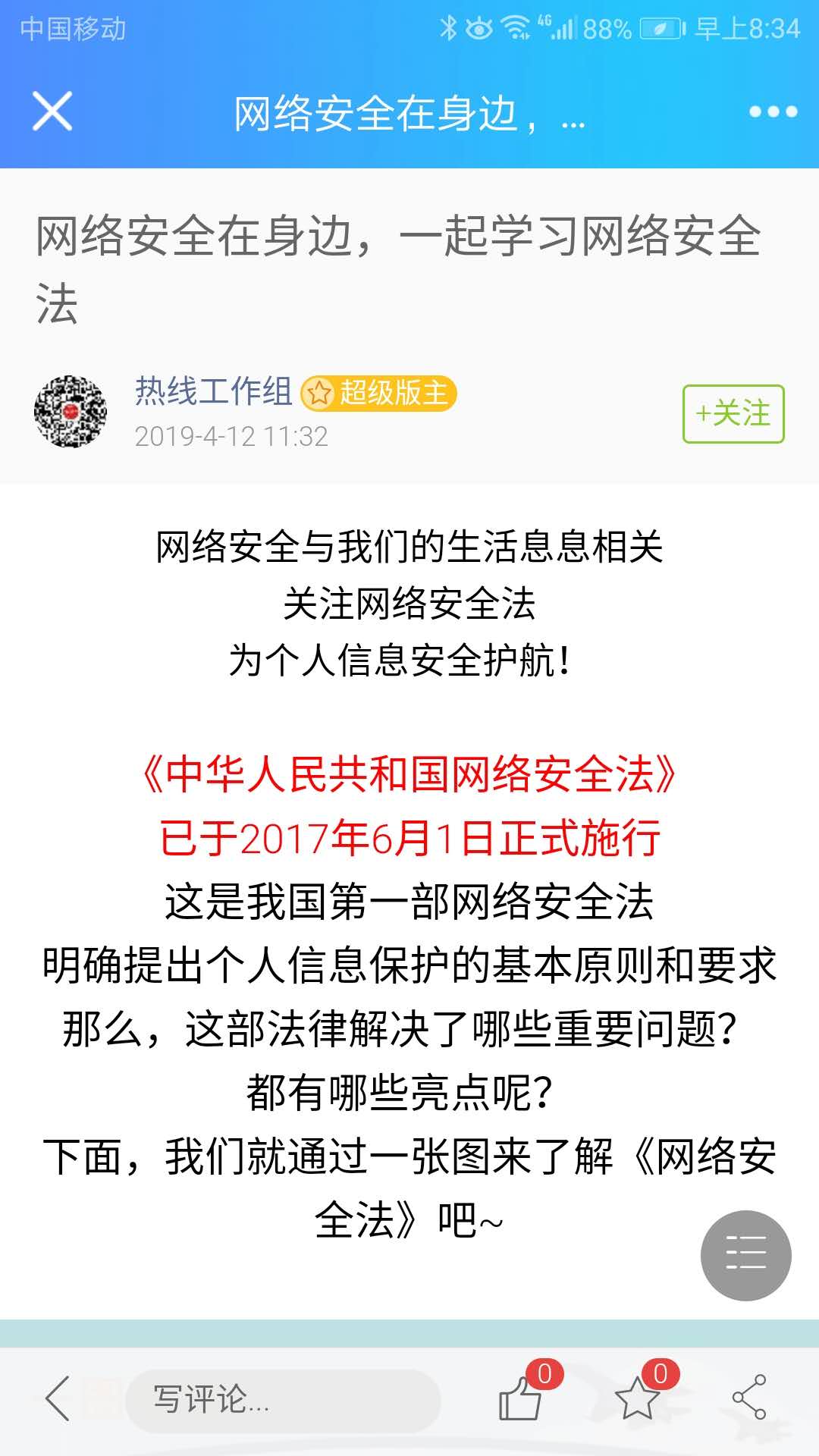The height and width of the screenshot is (1456, 819).
Task: Open the three-dot overflow menu
Action: 772,111
